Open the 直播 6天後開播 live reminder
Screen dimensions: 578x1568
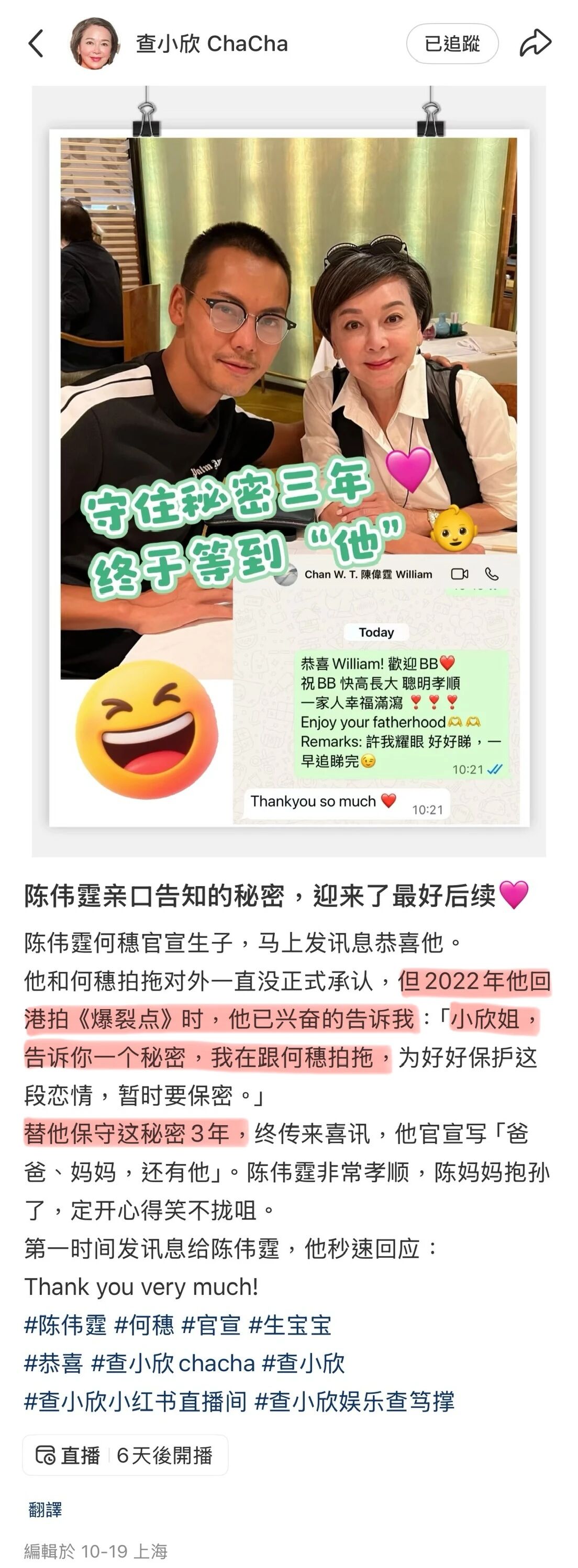coord(126,1455)
